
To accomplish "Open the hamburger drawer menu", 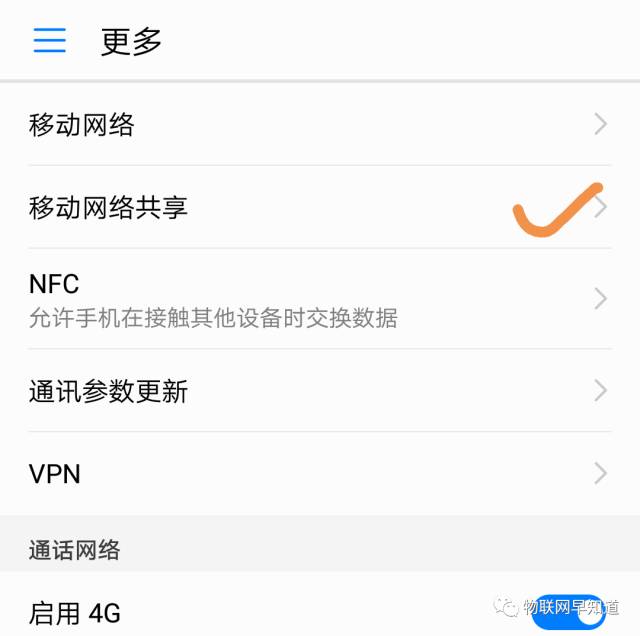I will tap(50, 40).
